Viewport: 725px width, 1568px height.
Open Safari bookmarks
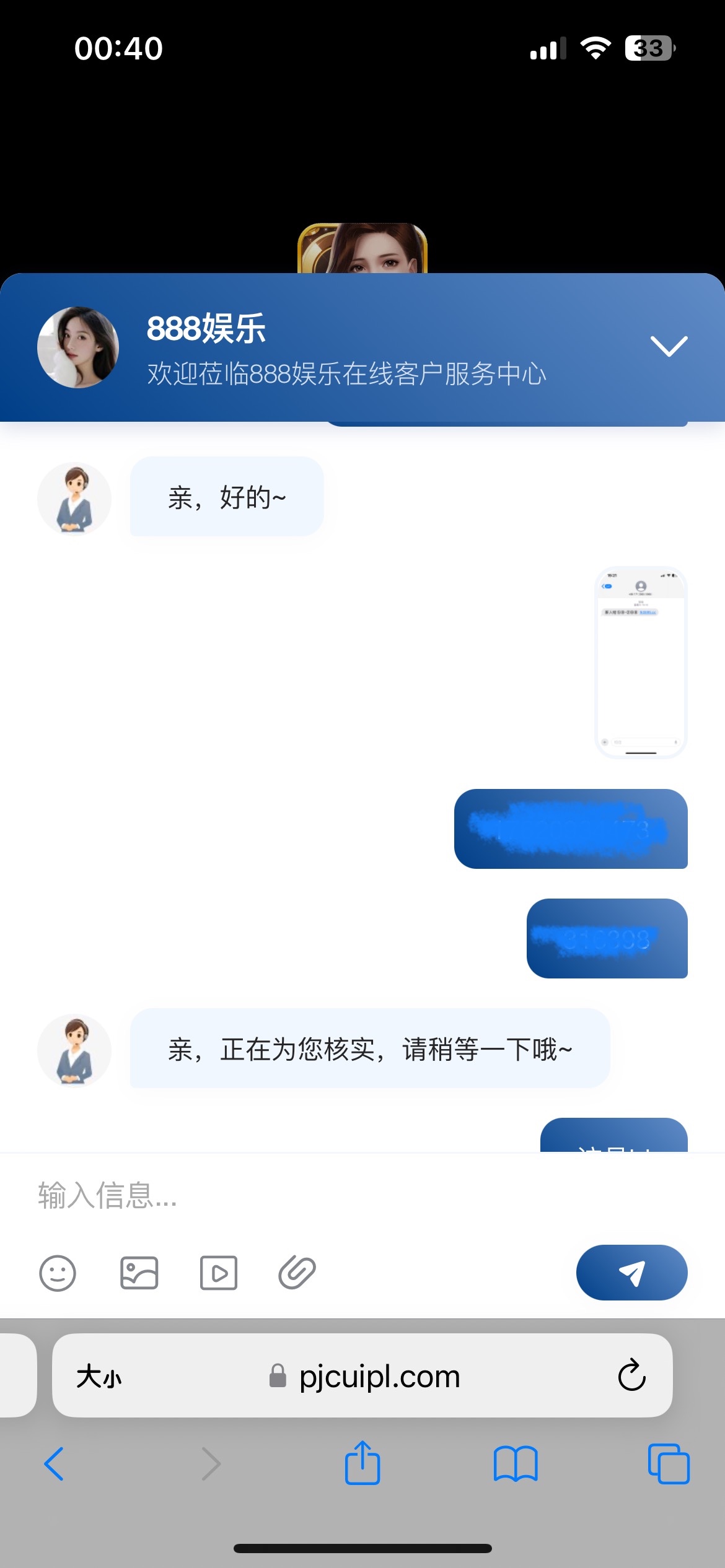[516, 1464]
